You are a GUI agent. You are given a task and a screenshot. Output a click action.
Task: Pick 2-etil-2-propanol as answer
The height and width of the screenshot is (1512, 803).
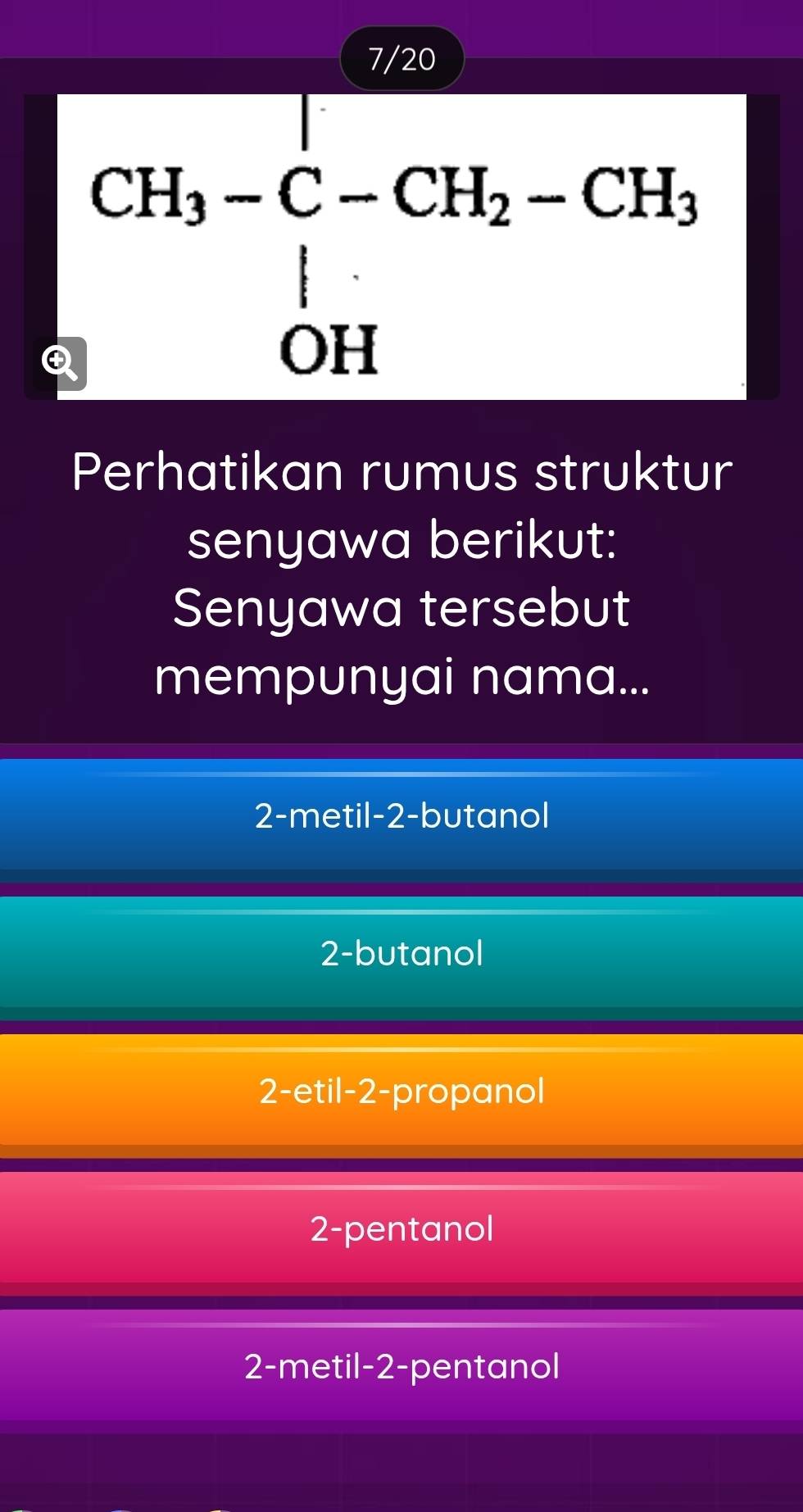tap(401, 1091)
